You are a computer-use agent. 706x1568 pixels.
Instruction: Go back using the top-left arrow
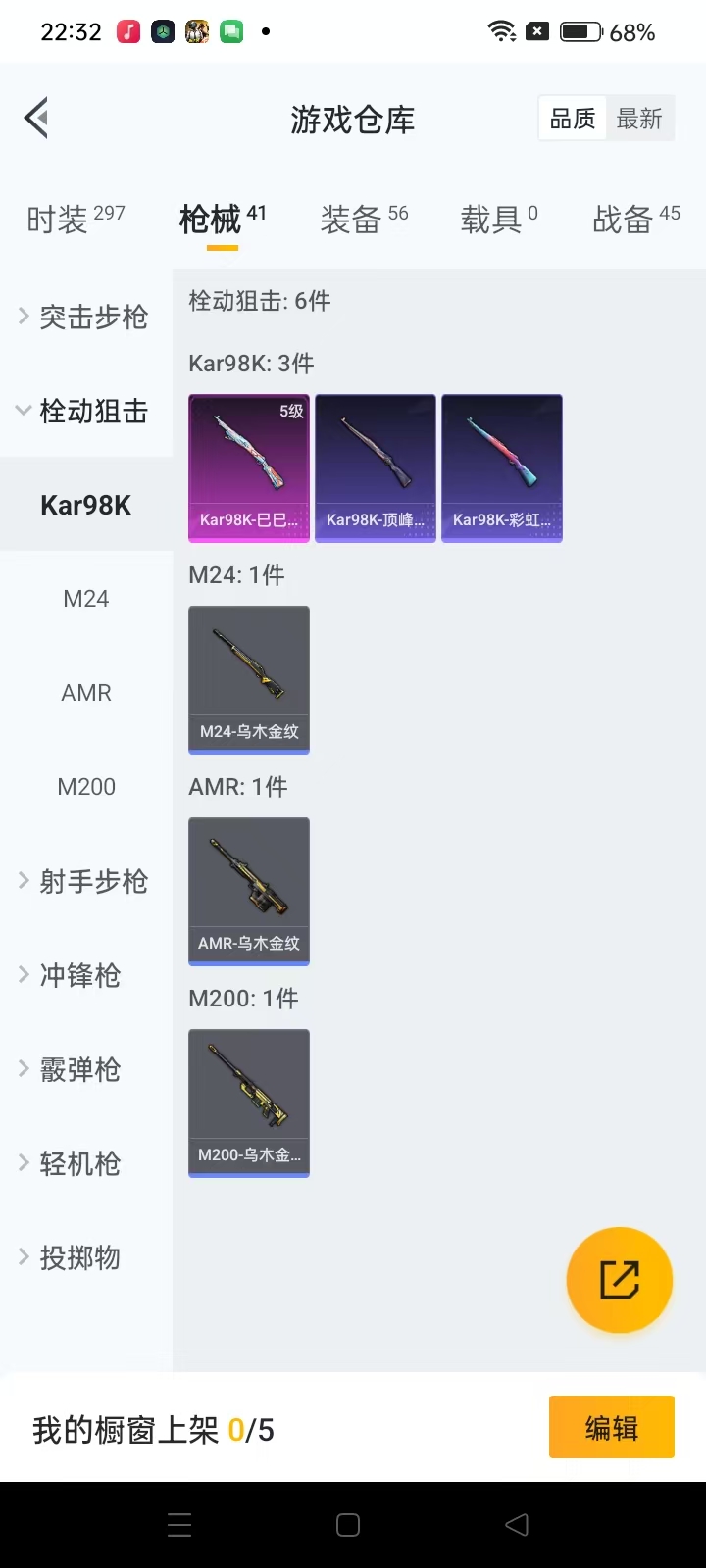pyautogui.click(x=37, y=119)
